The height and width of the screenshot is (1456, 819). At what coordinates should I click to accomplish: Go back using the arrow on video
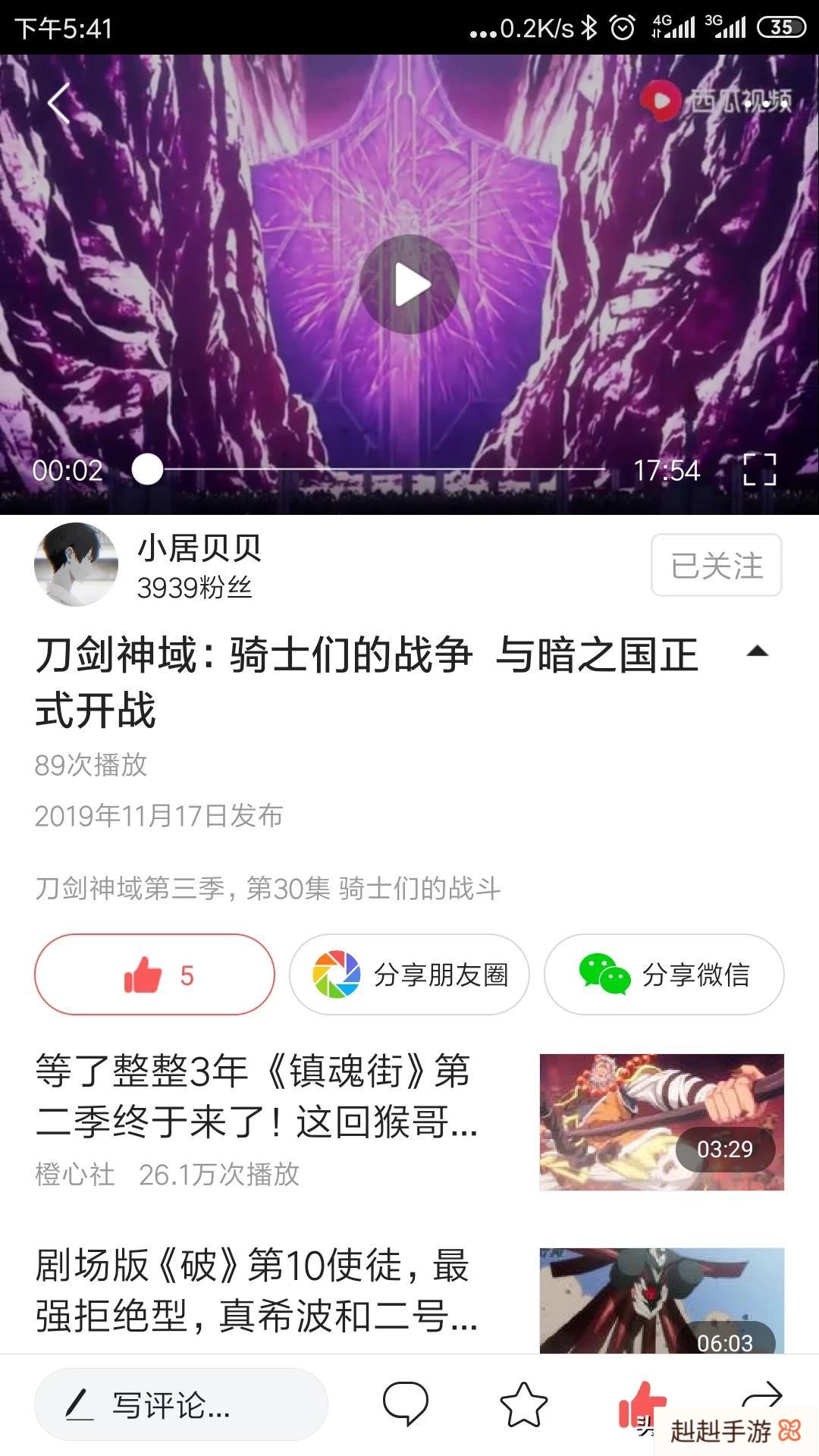(59, 103)
